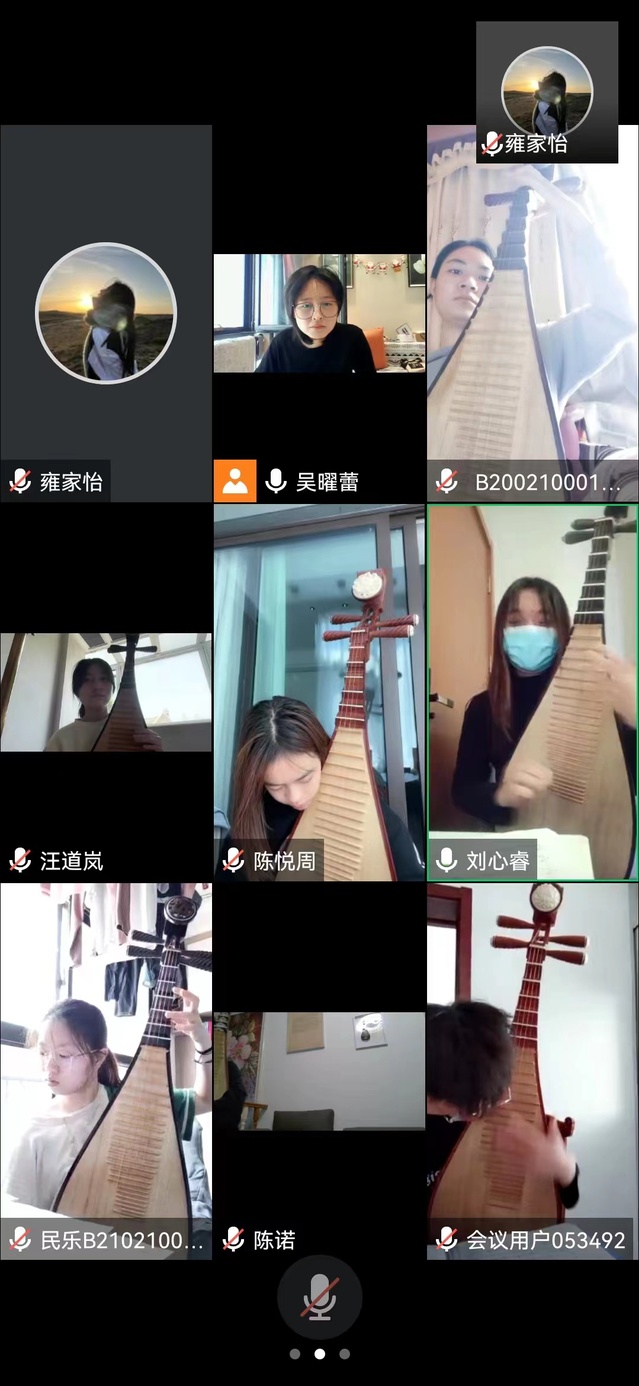Unmute the microphone button at bottom
This screenshot has width=639, height=1386.
pyautogui.click(x=319, y=1297)
